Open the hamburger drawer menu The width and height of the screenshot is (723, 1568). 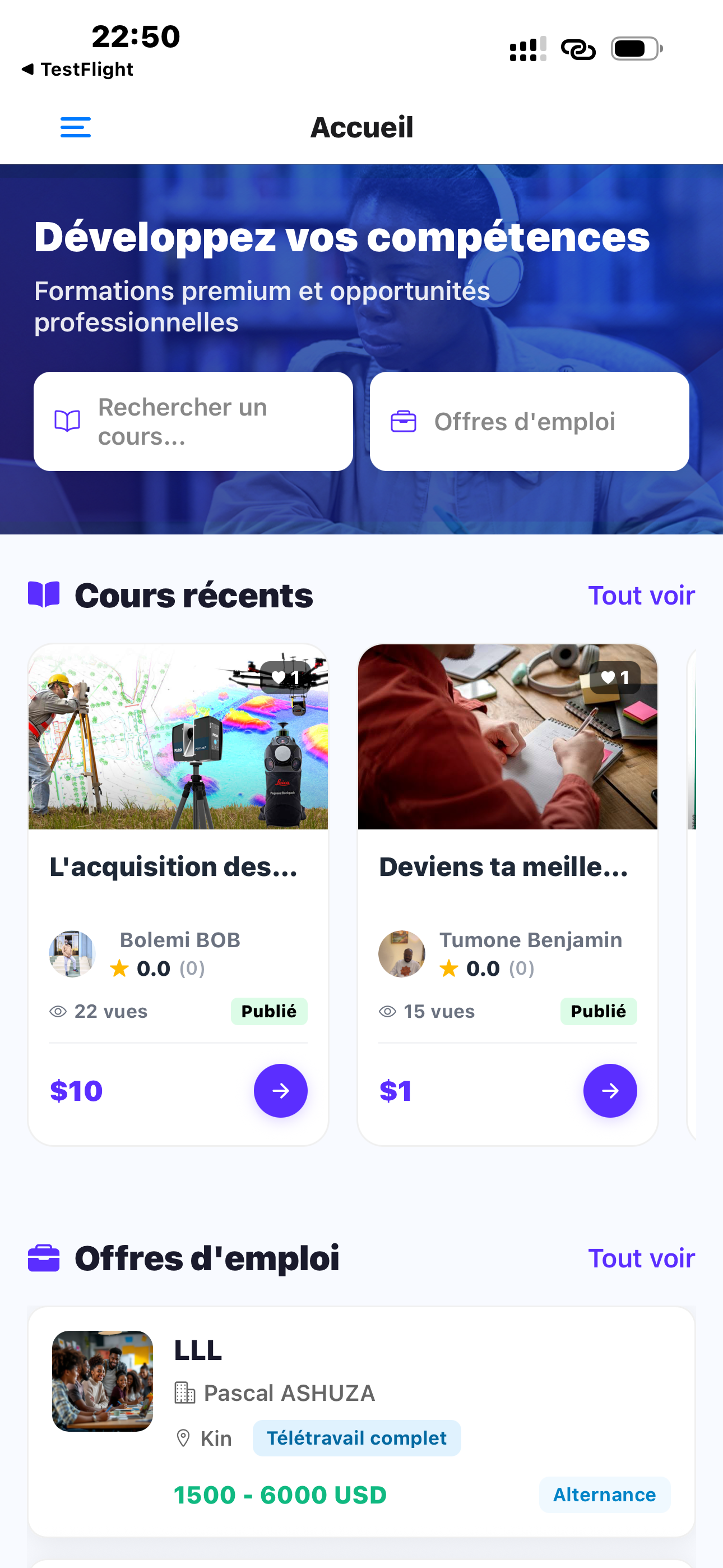tap(76, 128)
